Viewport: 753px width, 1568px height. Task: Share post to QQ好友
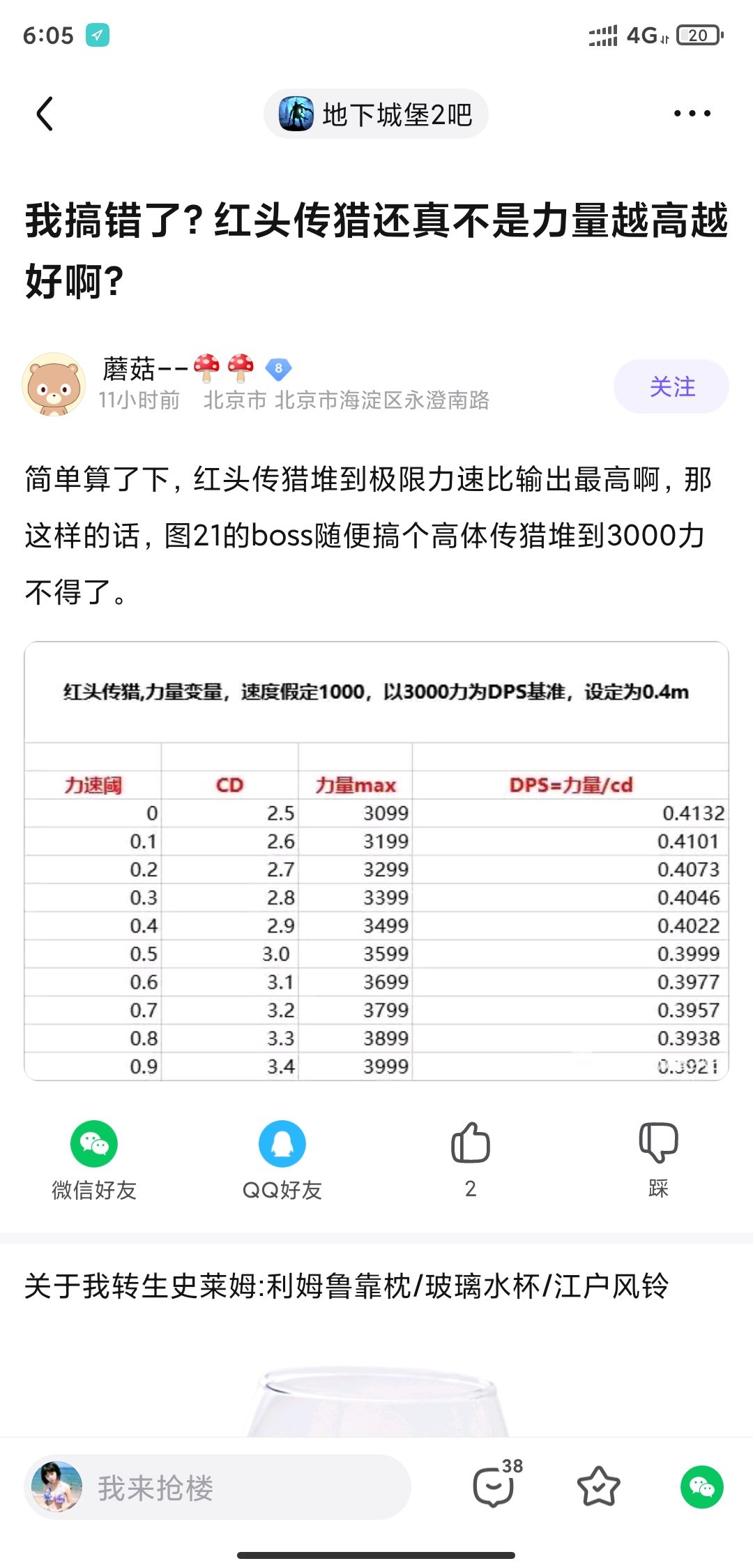(x=282, y=1161)
